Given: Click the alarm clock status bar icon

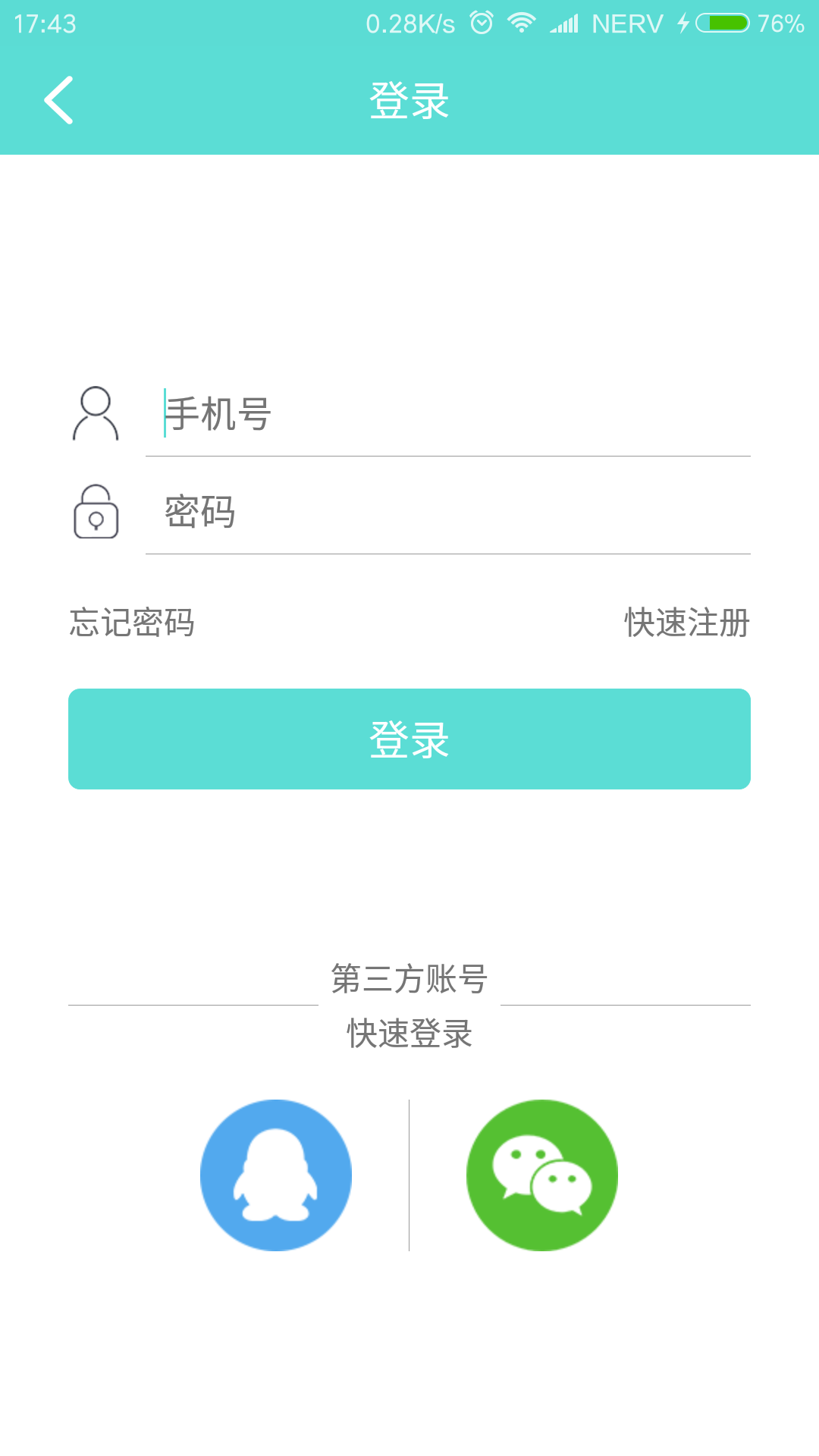Looking at the screenshot, I should (481, 22).
